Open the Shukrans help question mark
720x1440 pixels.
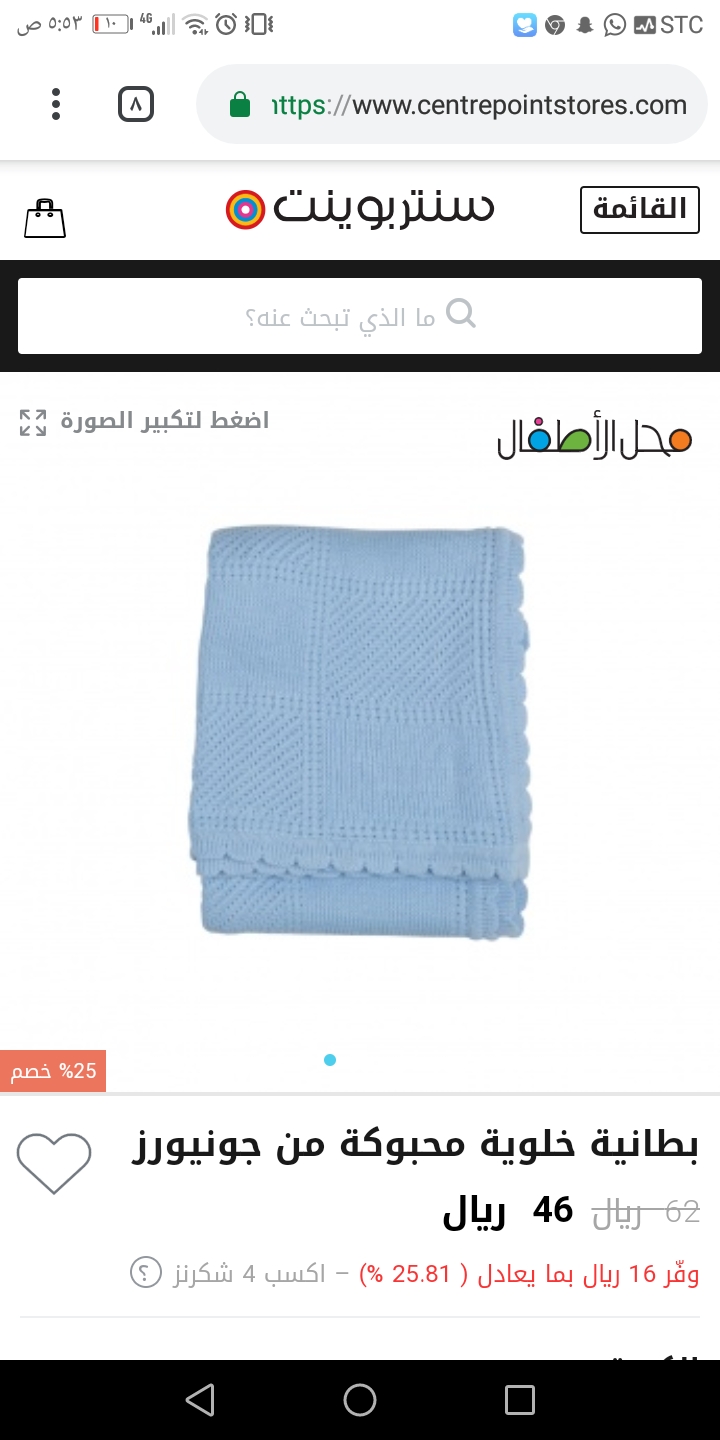pos(146,1274)
